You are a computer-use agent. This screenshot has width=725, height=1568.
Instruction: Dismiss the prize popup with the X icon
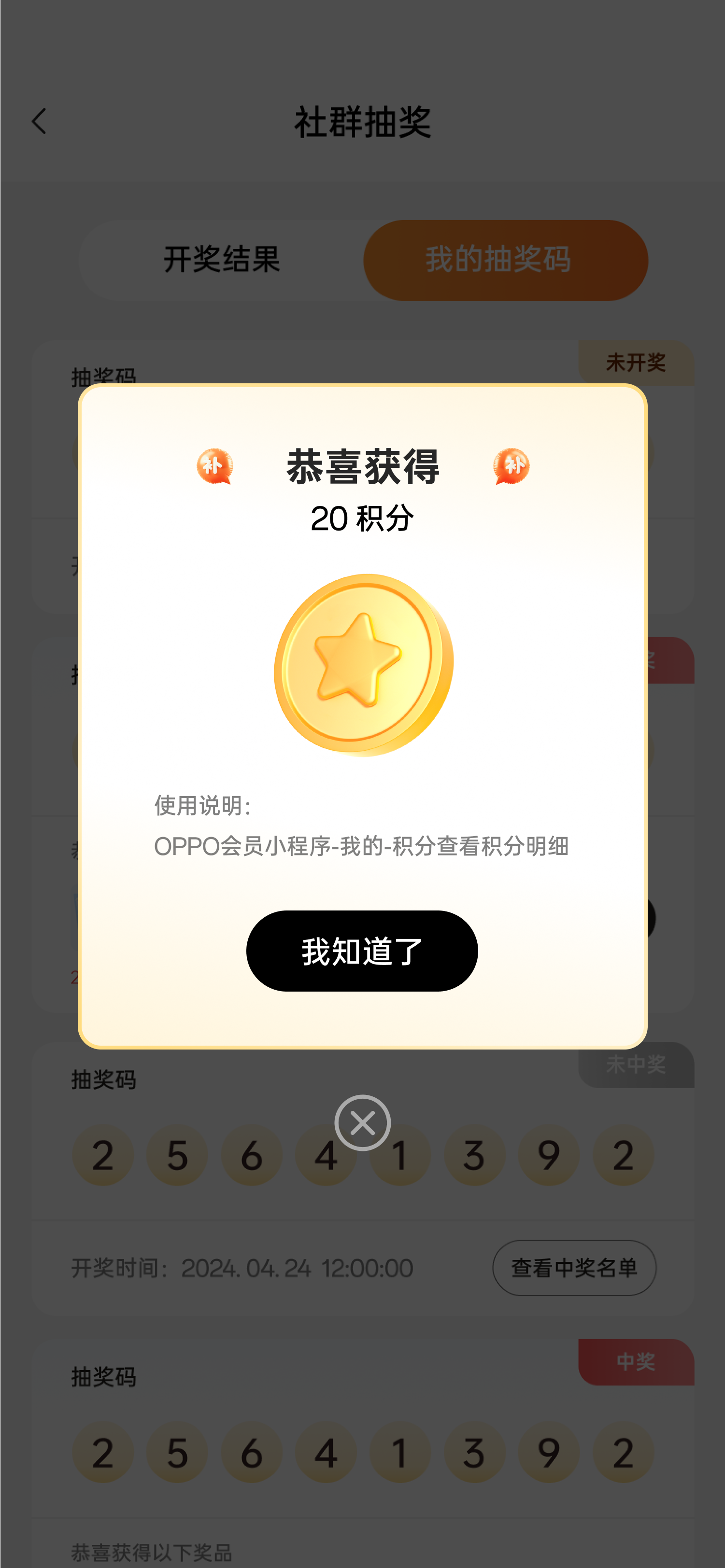pyautogui.click(x=362, y=1122)
